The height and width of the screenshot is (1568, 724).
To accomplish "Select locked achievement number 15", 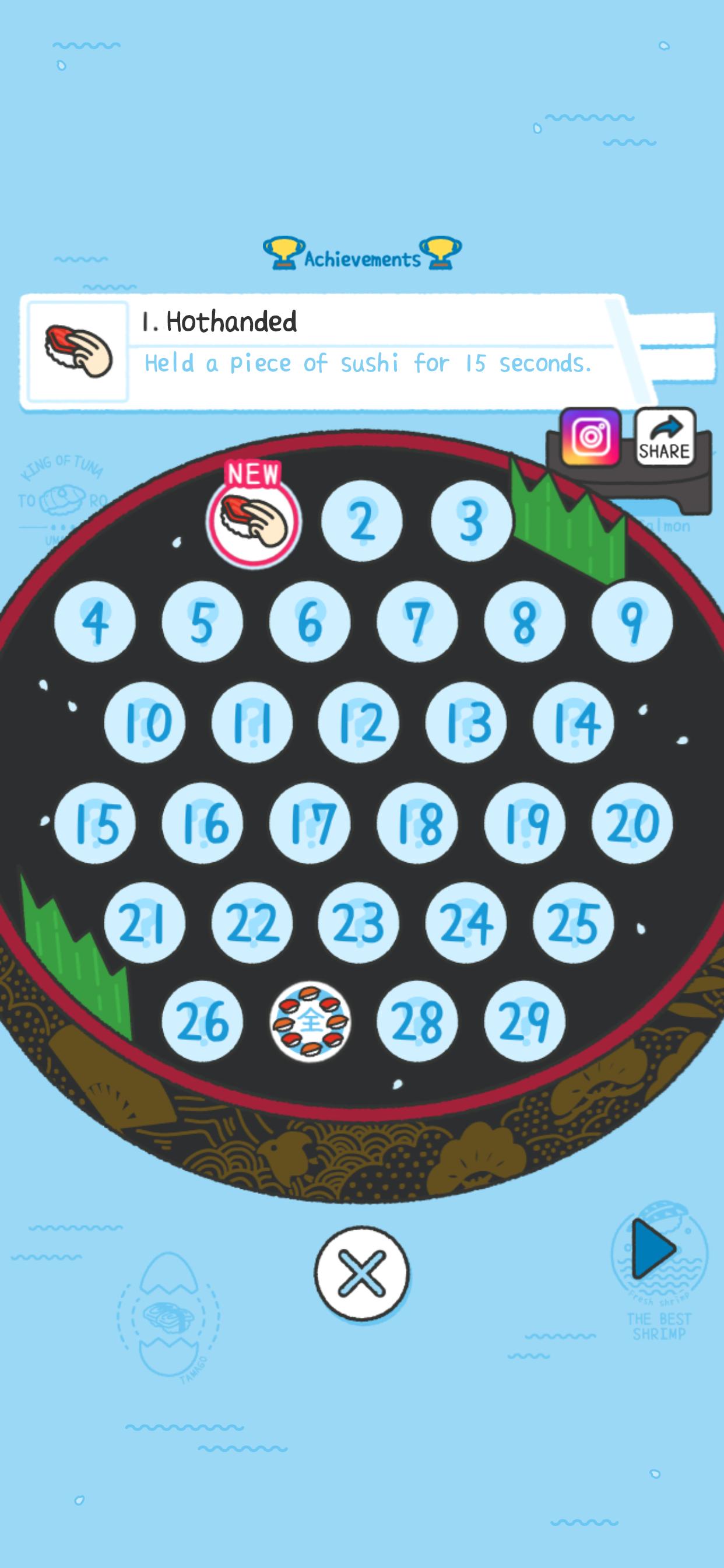I will click(x=95, y=823).
